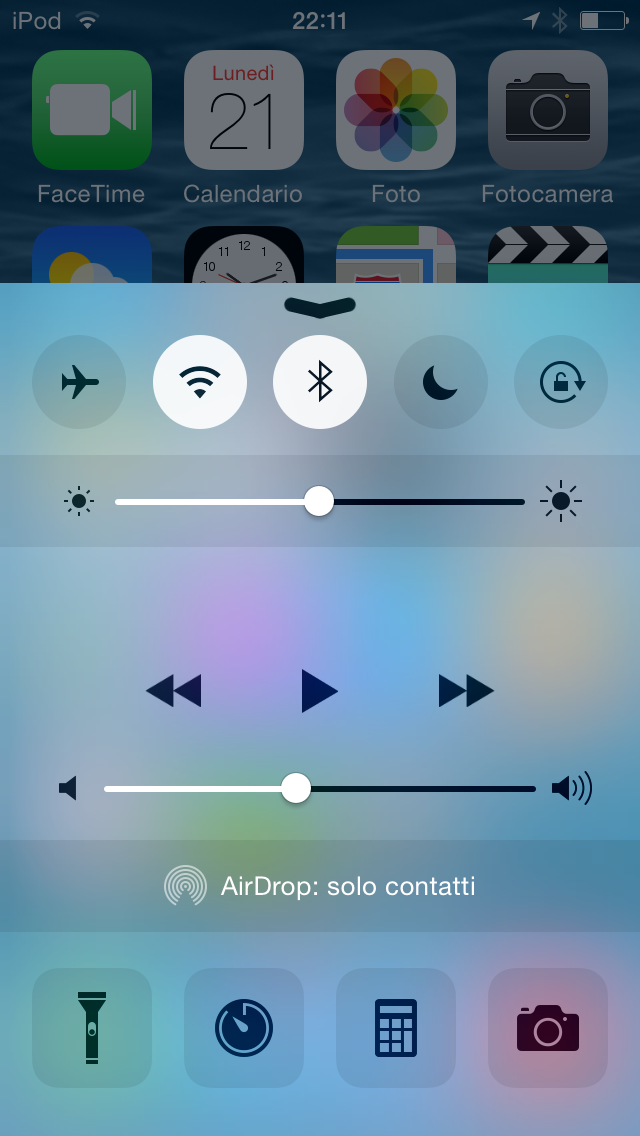Open the timer shortcut
Viewport: 640px width, 1136px height.
click(x=244, y=1027)
